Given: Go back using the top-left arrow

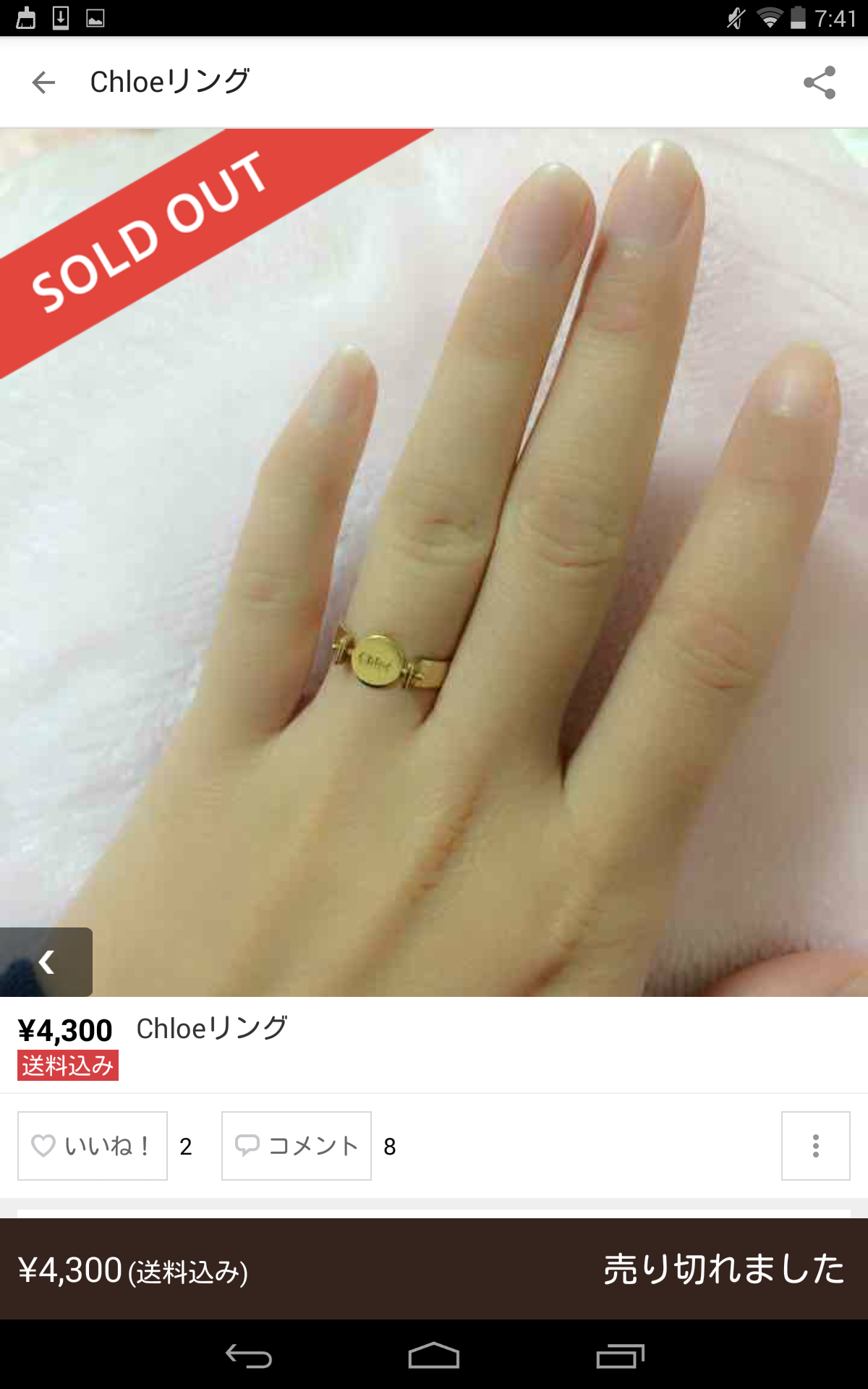Looking at the screenshot, I should pos(43,82).
